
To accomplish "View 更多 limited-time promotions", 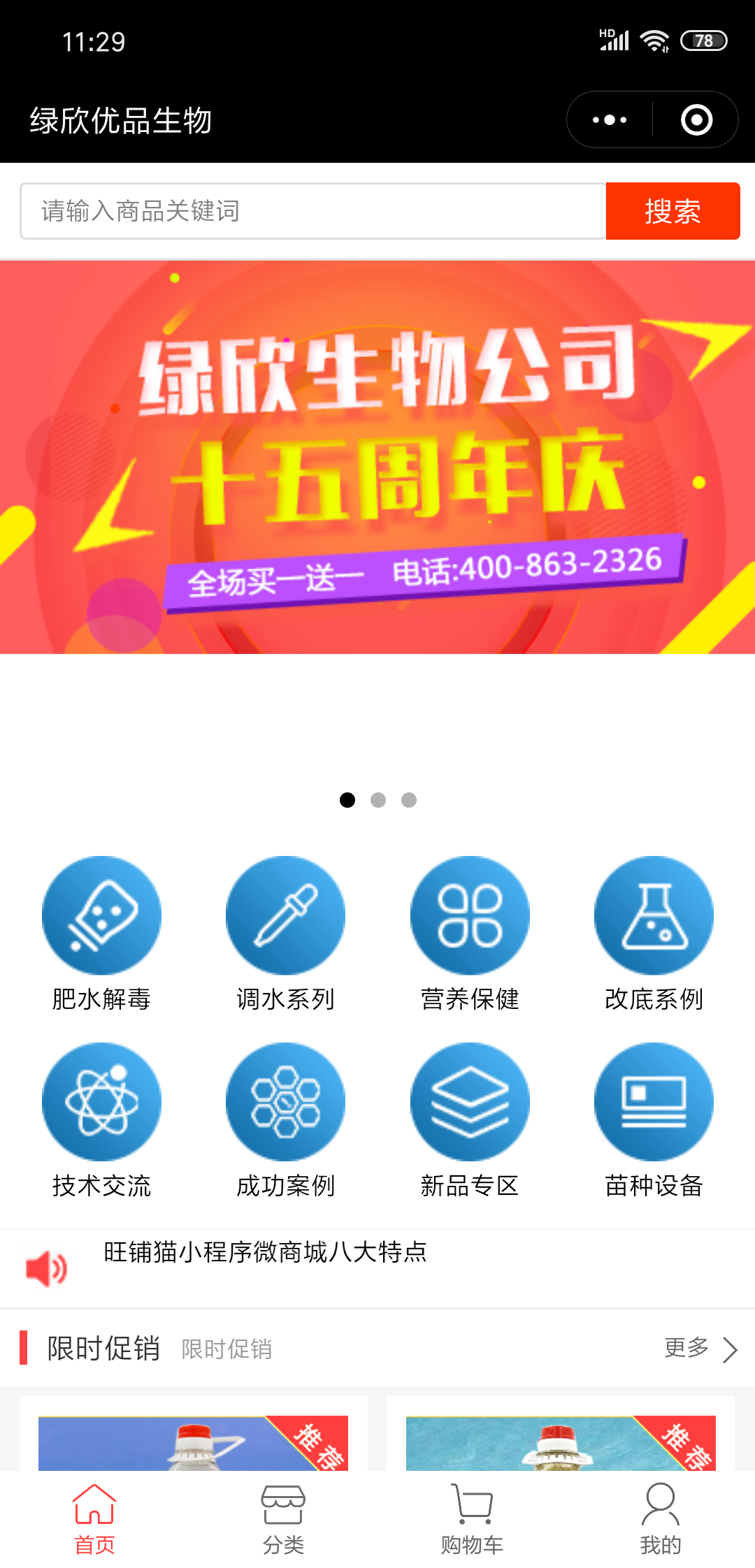I will pyautogui.click(x=700, y=1349).
